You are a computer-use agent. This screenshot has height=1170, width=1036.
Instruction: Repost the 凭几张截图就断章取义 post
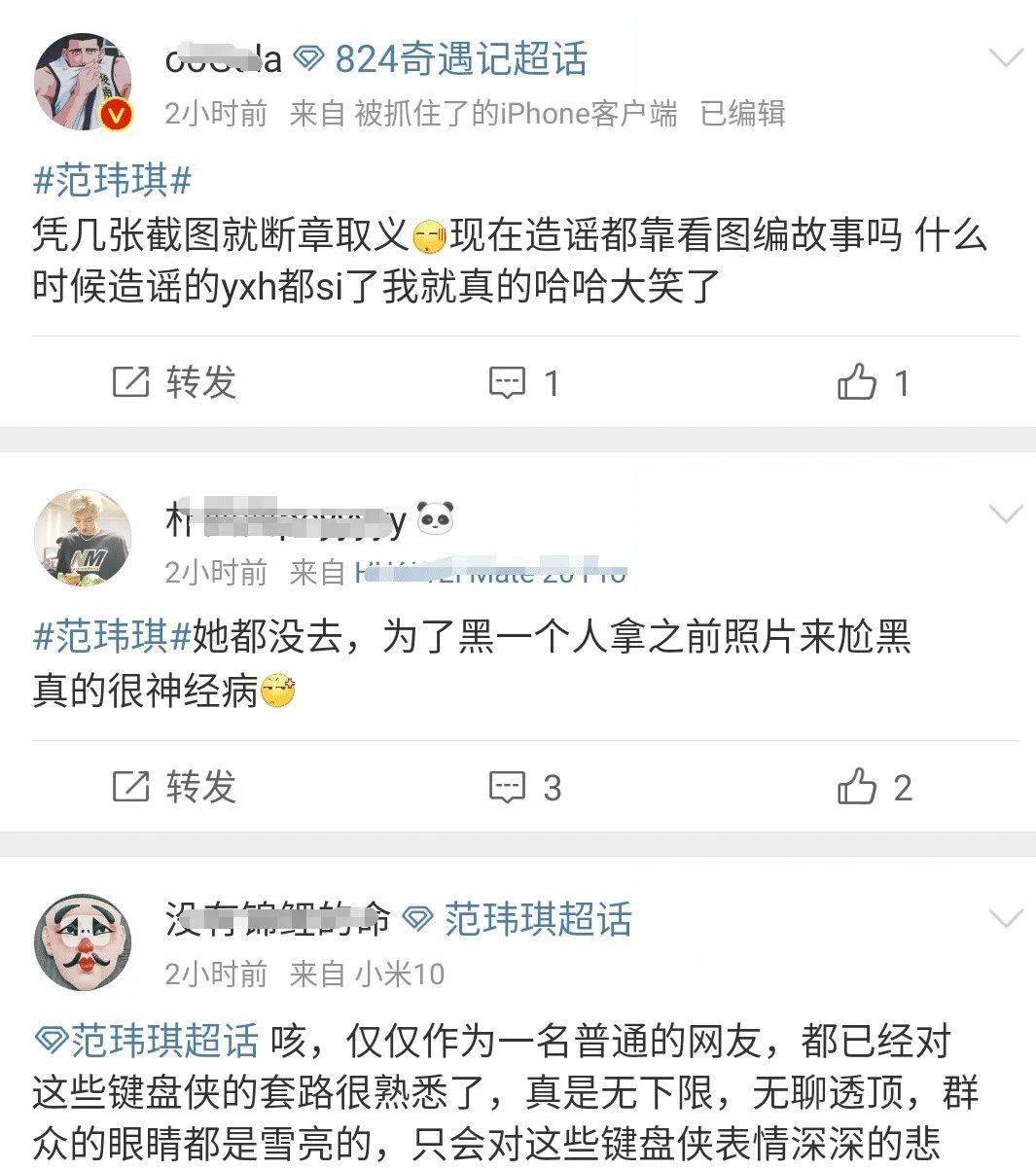pyautogui.click(x=175, y=382)
